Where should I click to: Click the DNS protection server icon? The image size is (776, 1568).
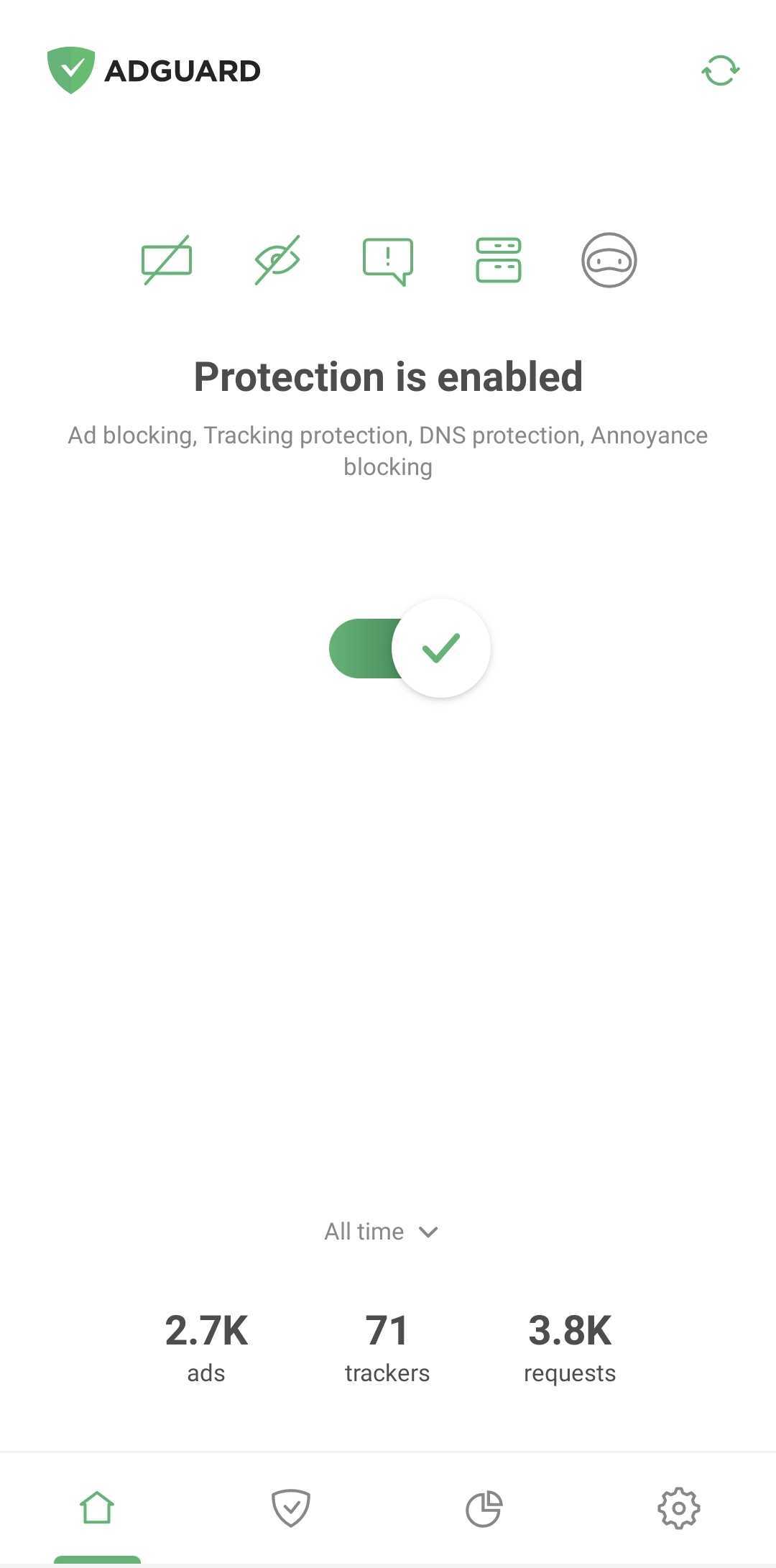pyautogui.click(x=499, y=260)
